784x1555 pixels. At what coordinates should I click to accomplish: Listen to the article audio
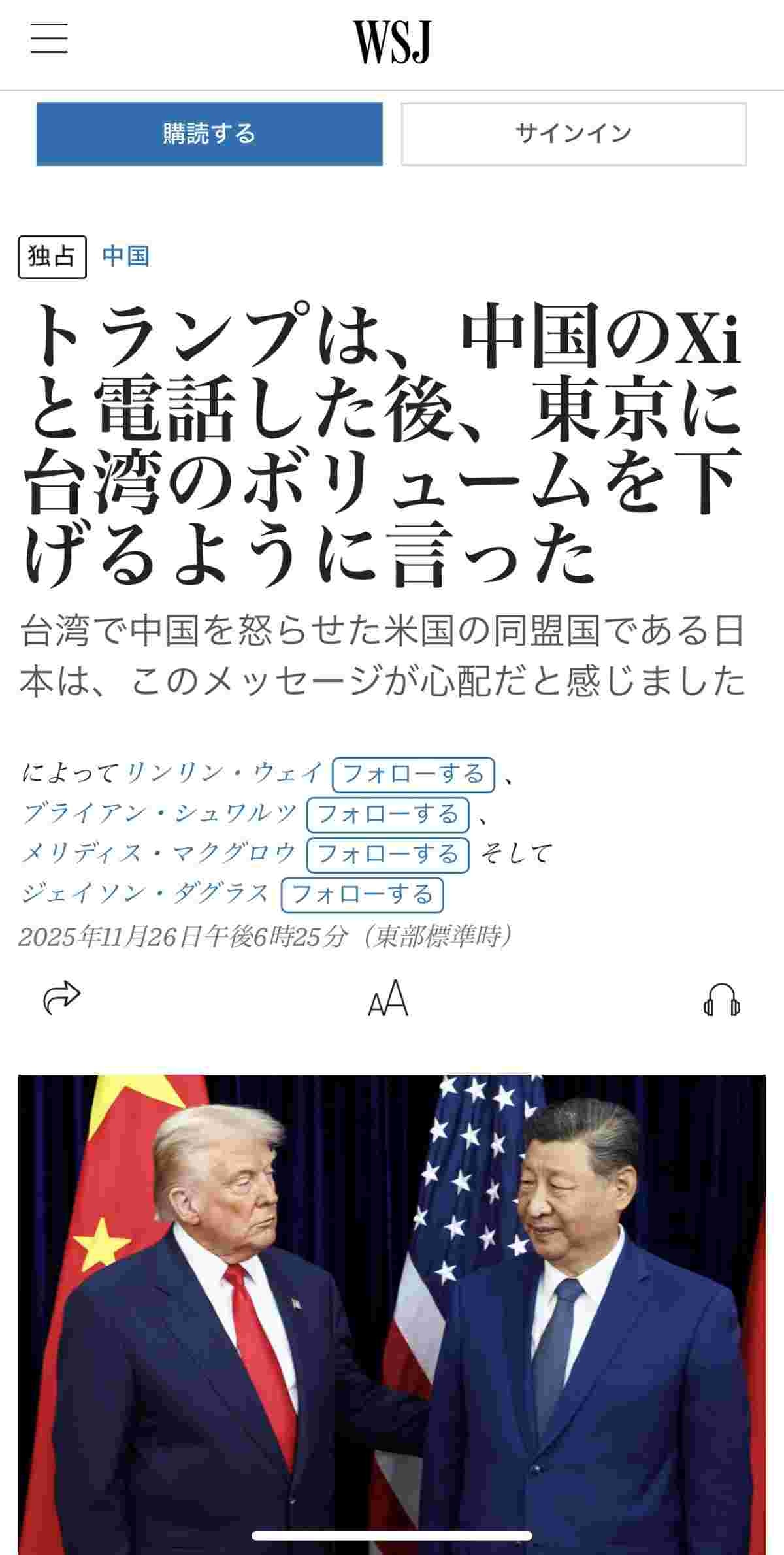(721, 1000)
